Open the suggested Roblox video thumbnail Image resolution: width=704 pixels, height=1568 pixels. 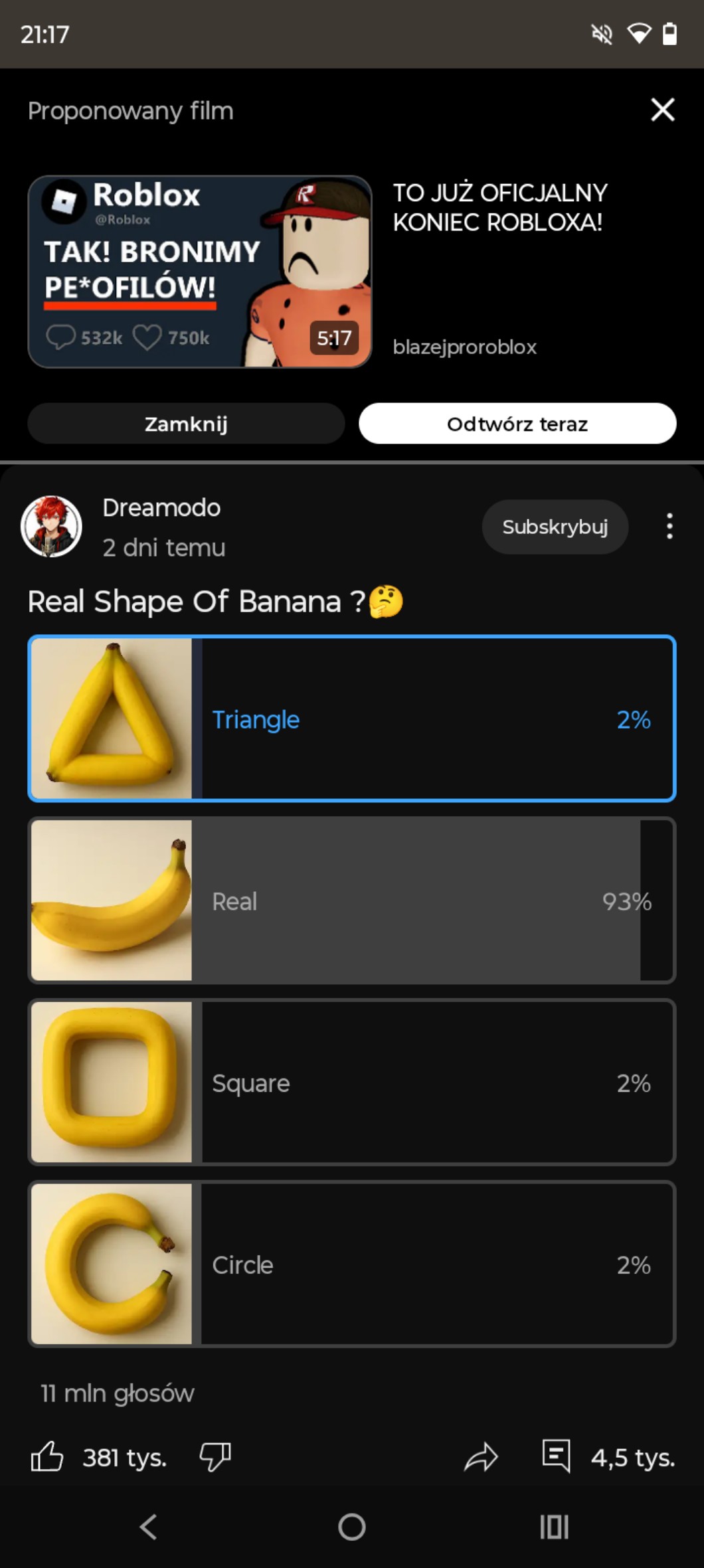coord(200,272)
